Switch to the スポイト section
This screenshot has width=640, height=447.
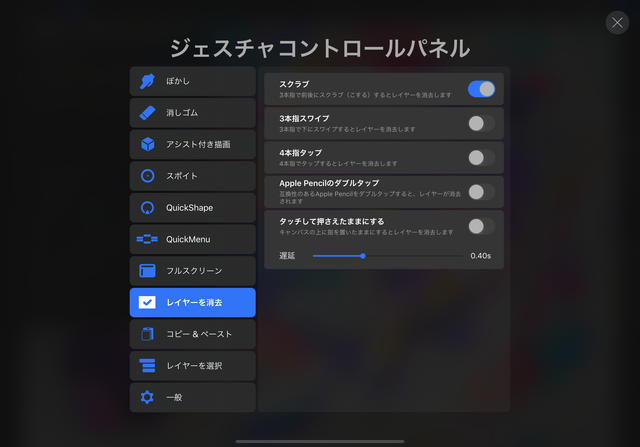tap(192, 176)
